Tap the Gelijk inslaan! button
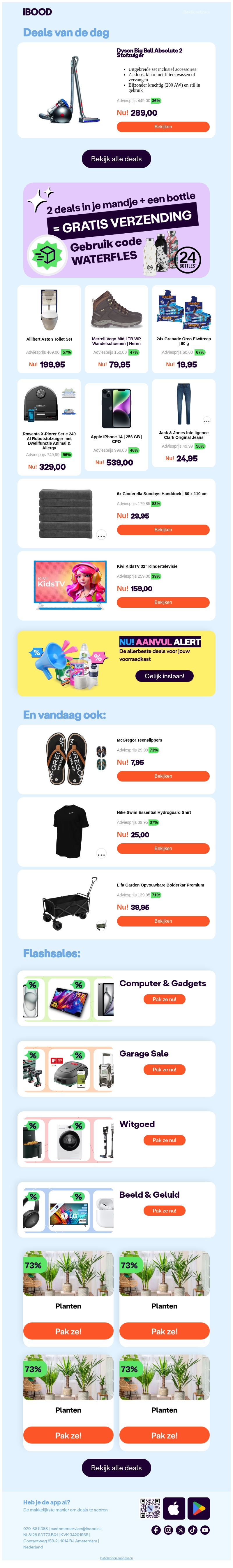This screenshot has height=1568, width=233. tap(164, 676)
